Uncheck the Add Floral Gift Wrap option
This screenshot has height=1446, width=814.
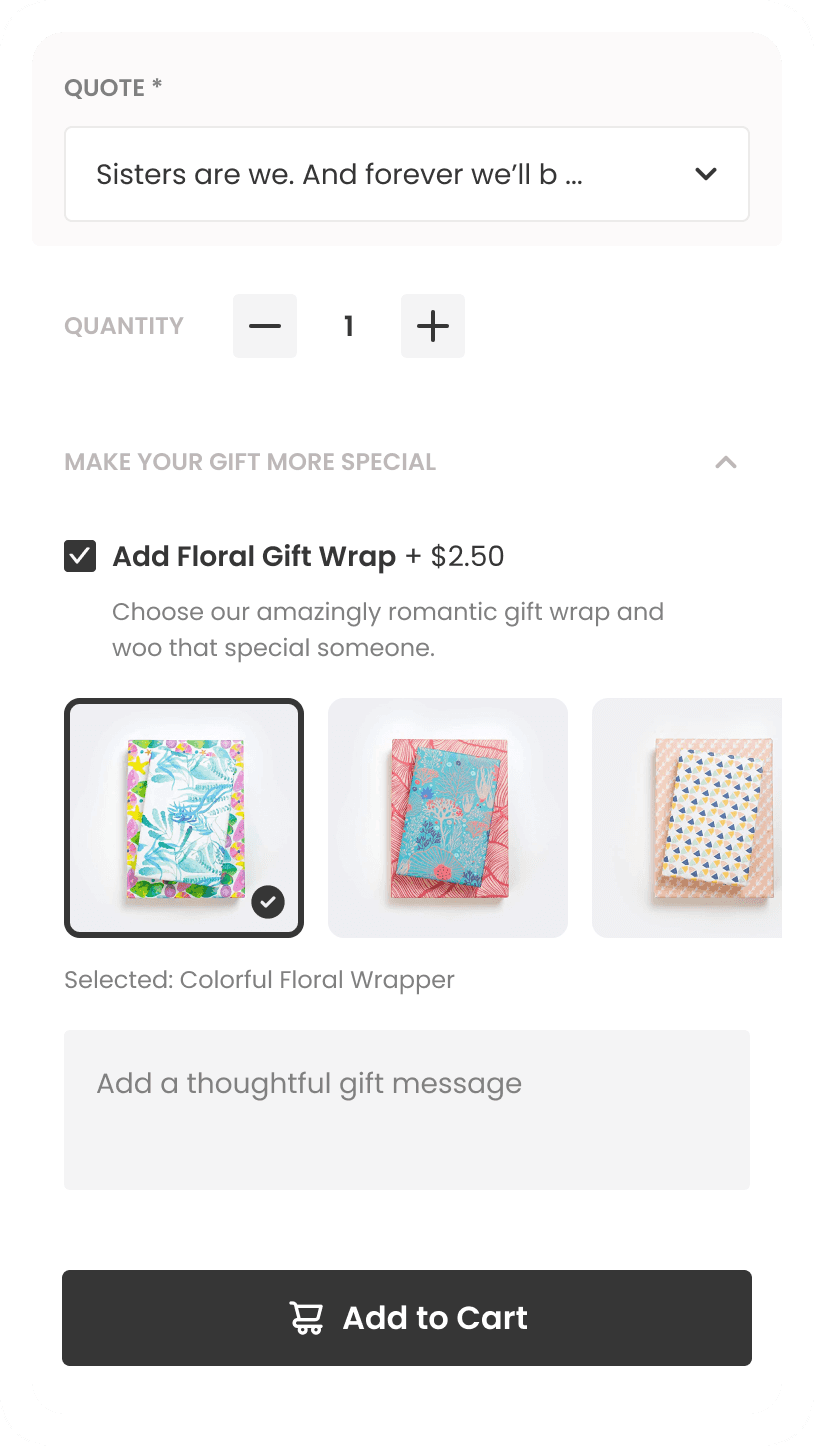tap(80, 556)
